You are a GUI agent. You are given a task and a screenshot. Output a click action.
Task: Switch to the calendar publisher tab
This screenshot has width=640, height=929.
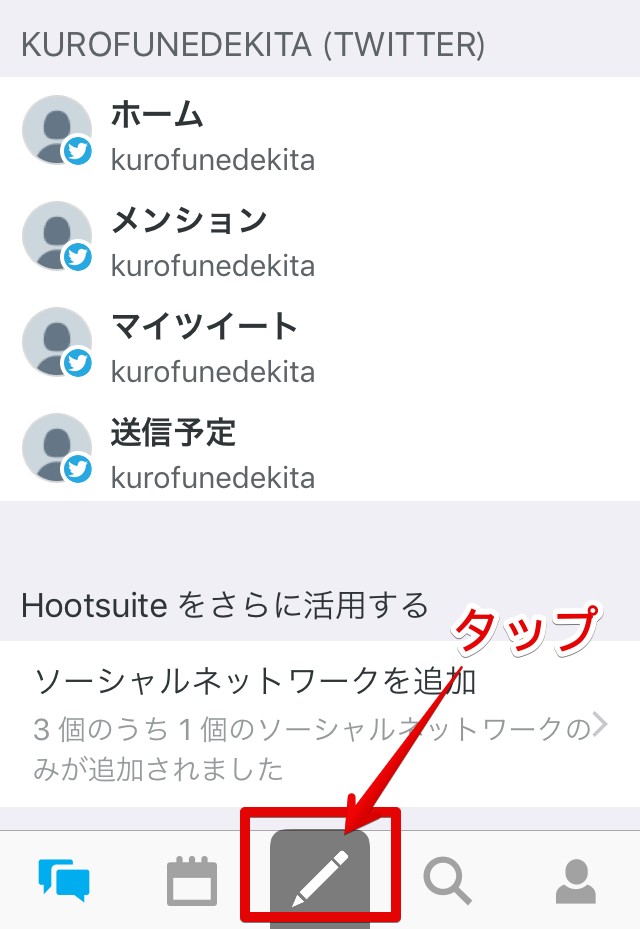[x=192, y=881]
